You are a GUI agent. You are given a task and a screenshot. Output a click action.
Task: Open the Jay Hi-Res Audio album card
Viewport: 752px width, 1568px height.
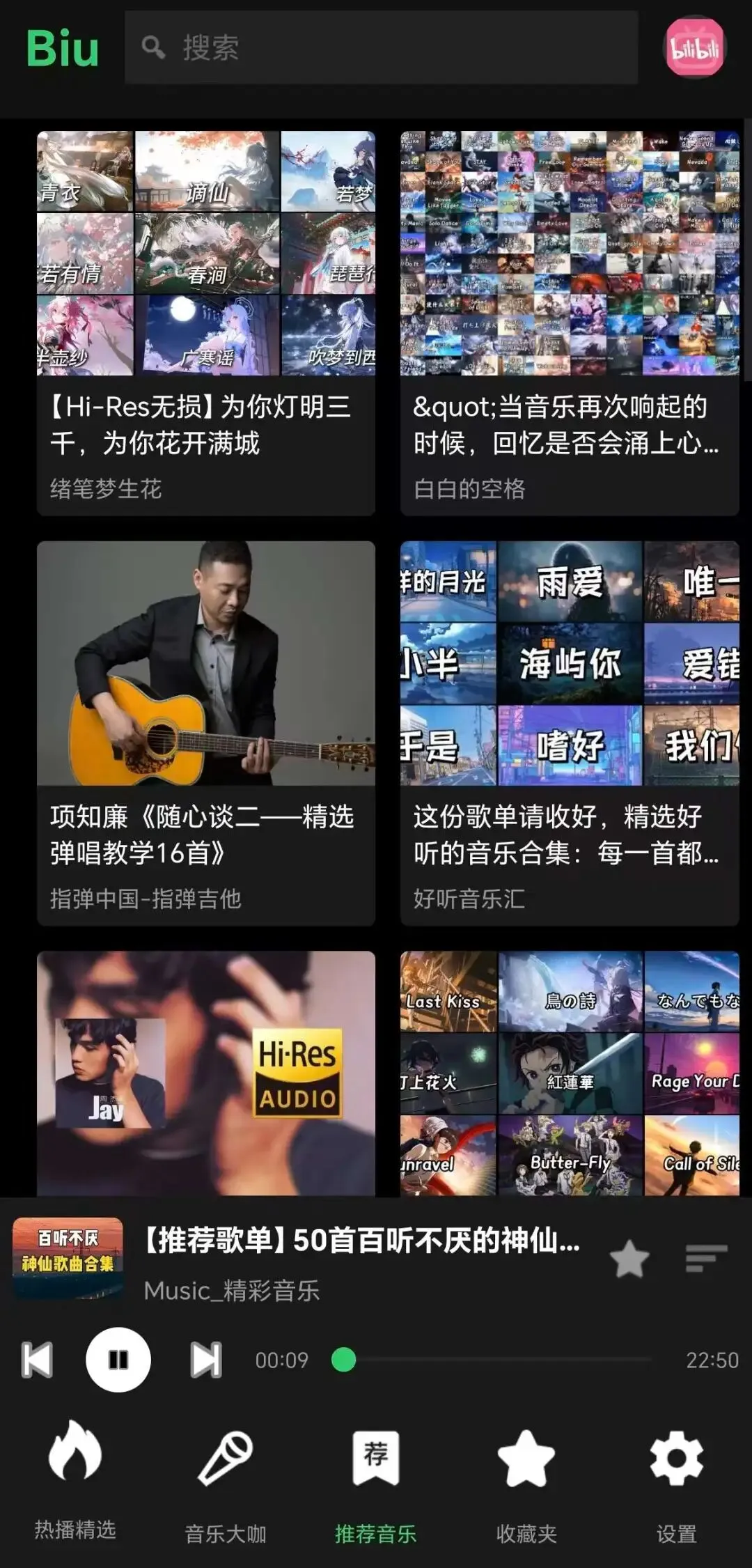206,1073
